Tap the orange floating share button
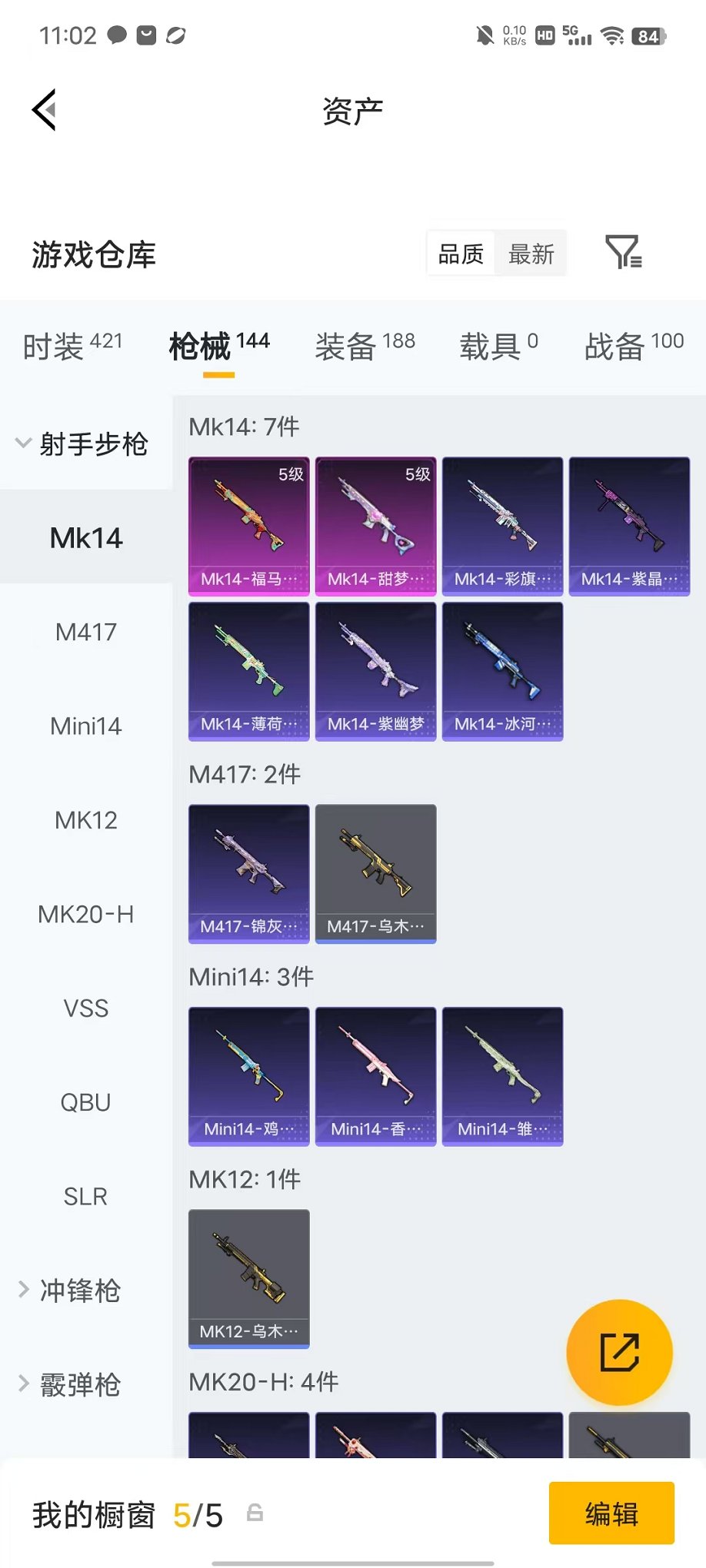The image size is (706, 1568). point(619,1352)
